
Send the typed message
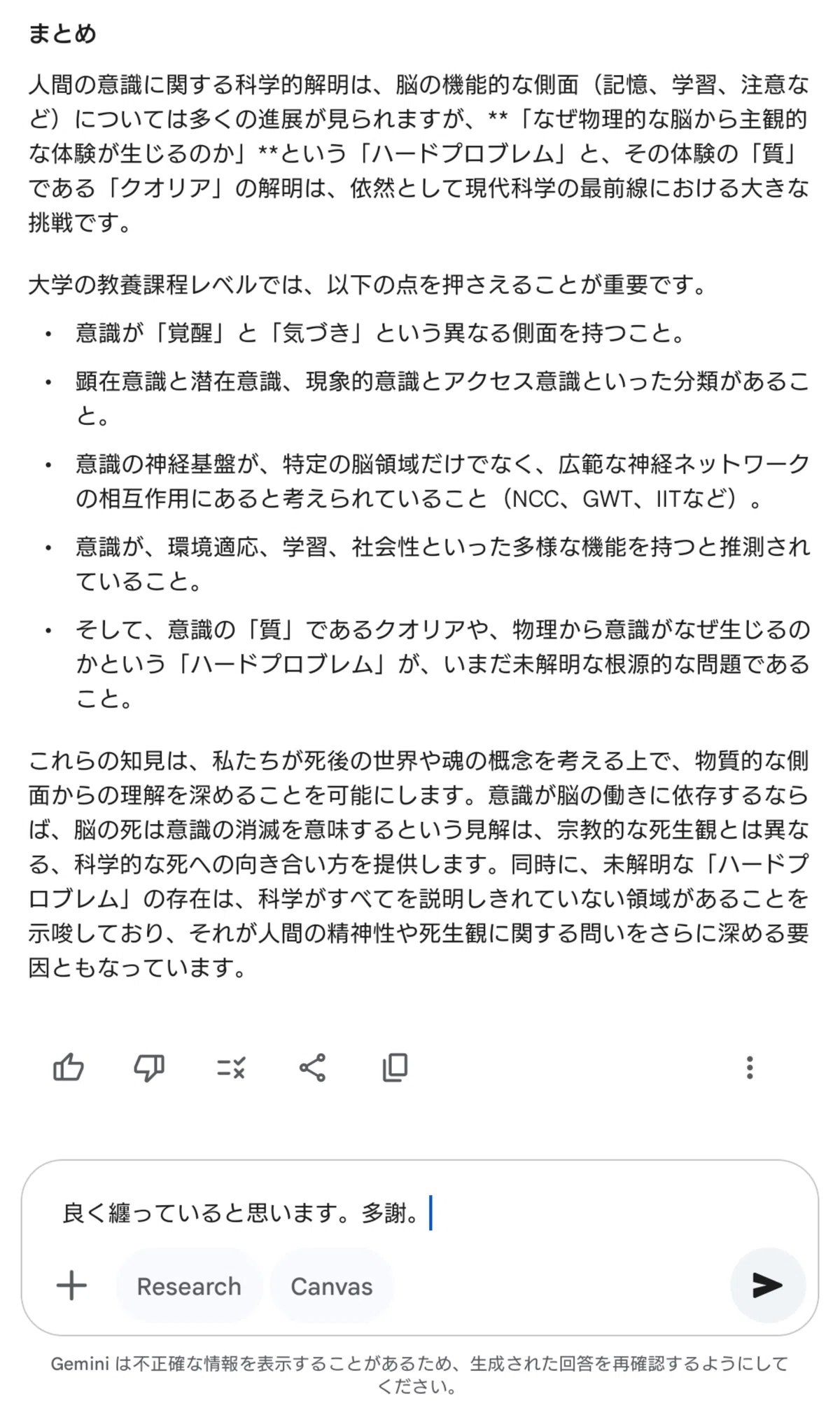click(x=768, y=1285)
